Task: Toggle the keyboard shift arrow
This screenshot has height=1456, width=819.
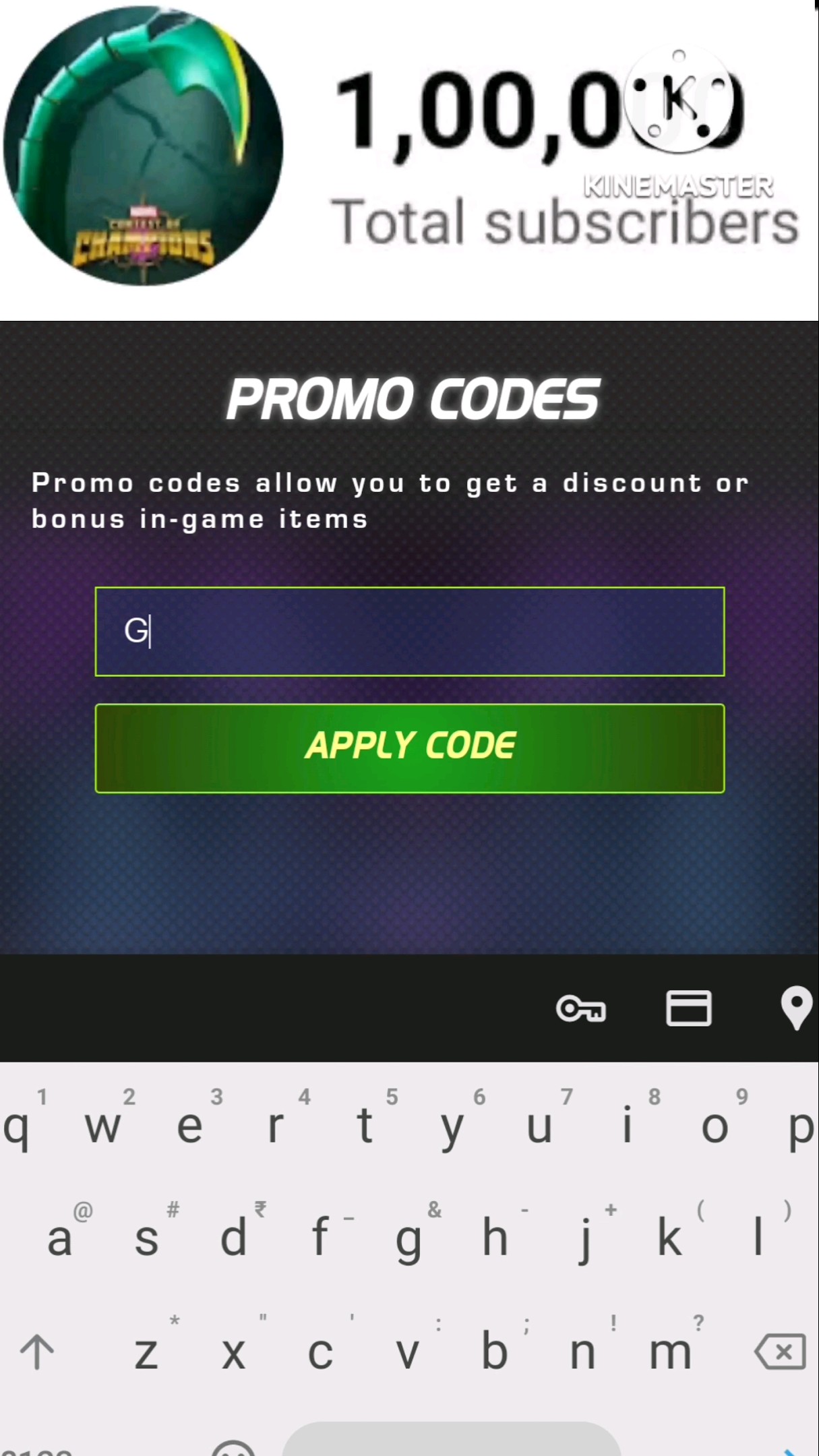Action: tap(37, 1352)
